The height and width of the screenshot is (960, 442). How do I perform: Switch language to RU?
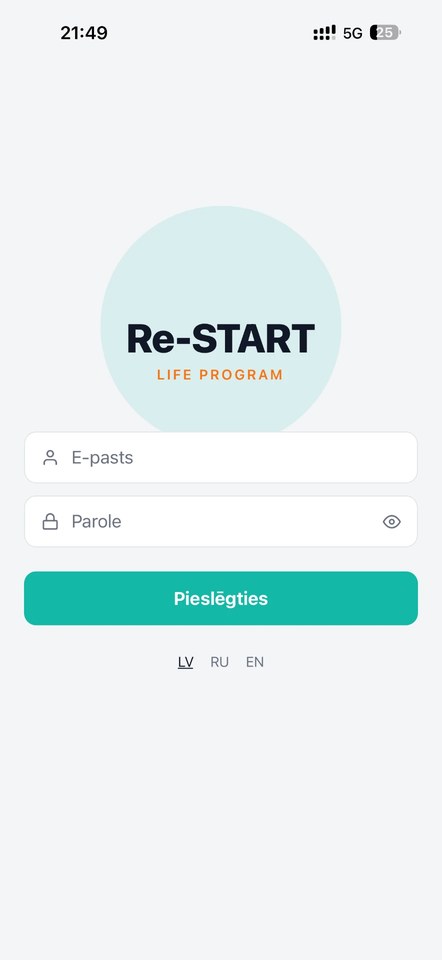click(x=220, y=662)
